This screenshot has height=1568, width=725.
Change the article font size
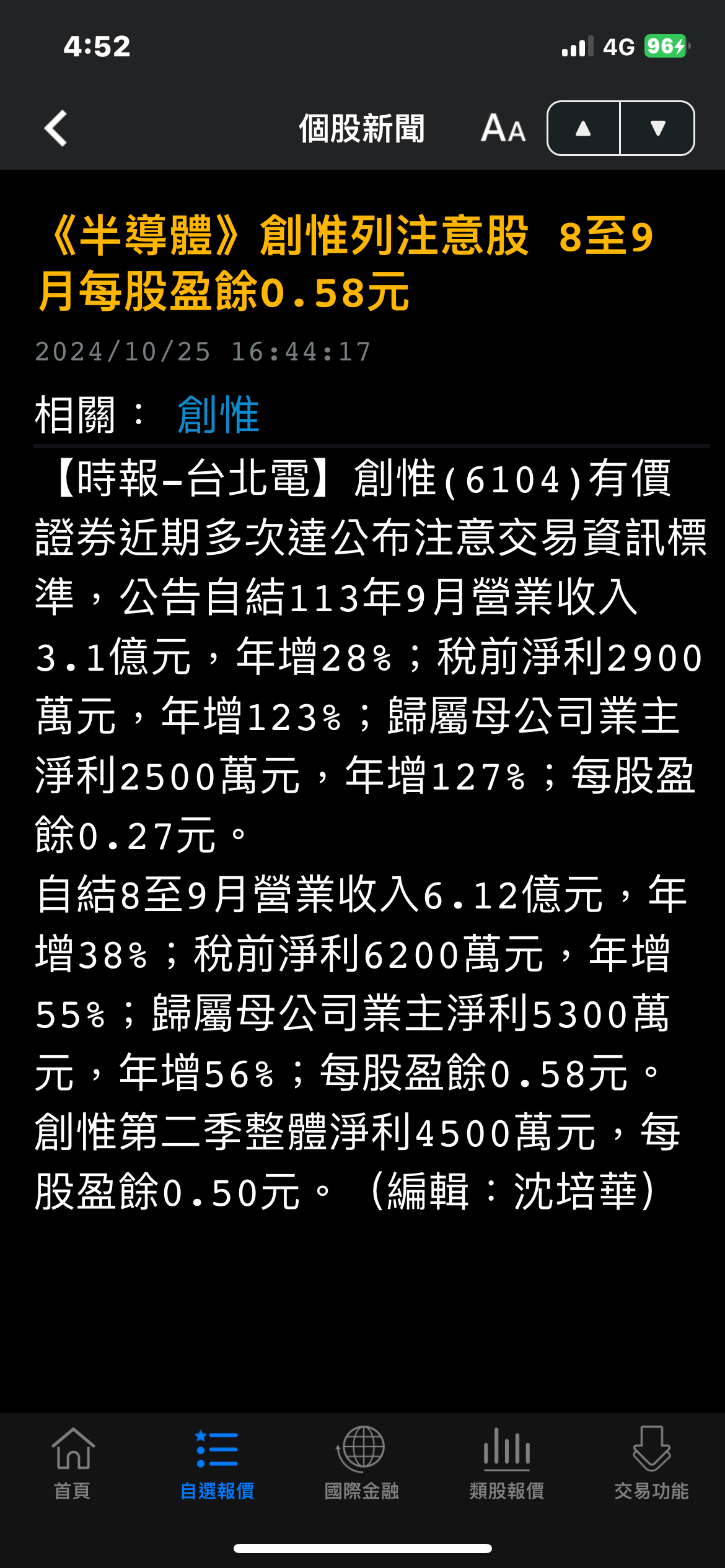[x=503, y=129]
